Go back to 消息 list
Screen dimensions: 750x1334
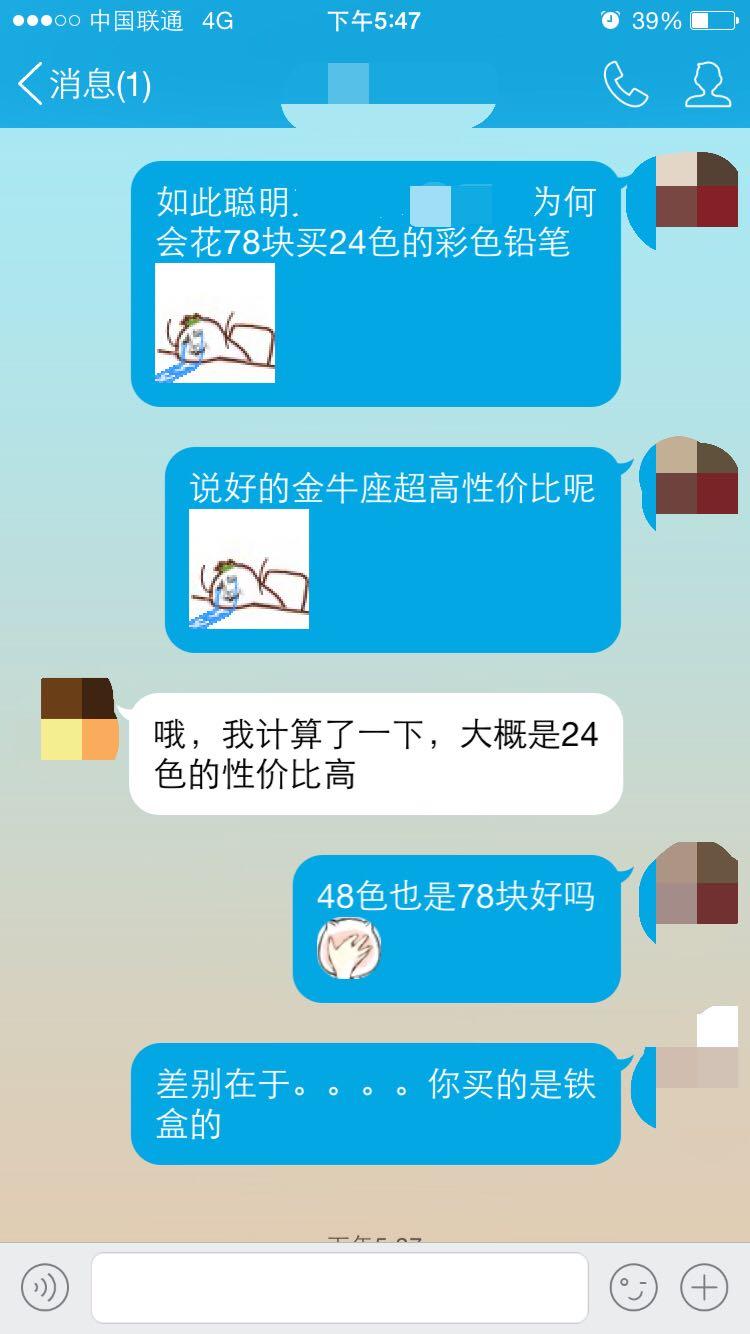[x=82, y=85]
